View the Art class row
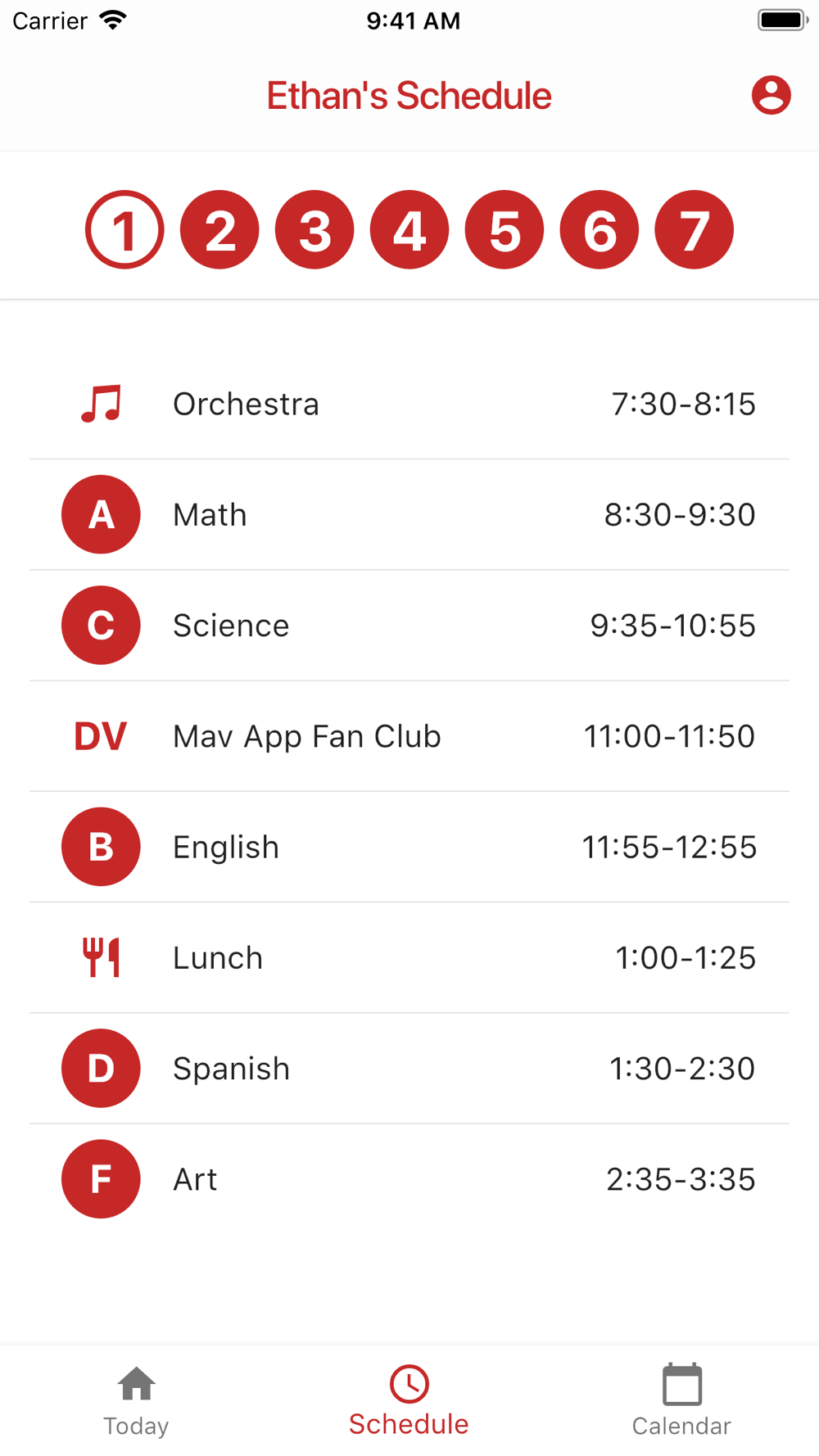The image size is (819, 1456). click(x=409, y=1179)
